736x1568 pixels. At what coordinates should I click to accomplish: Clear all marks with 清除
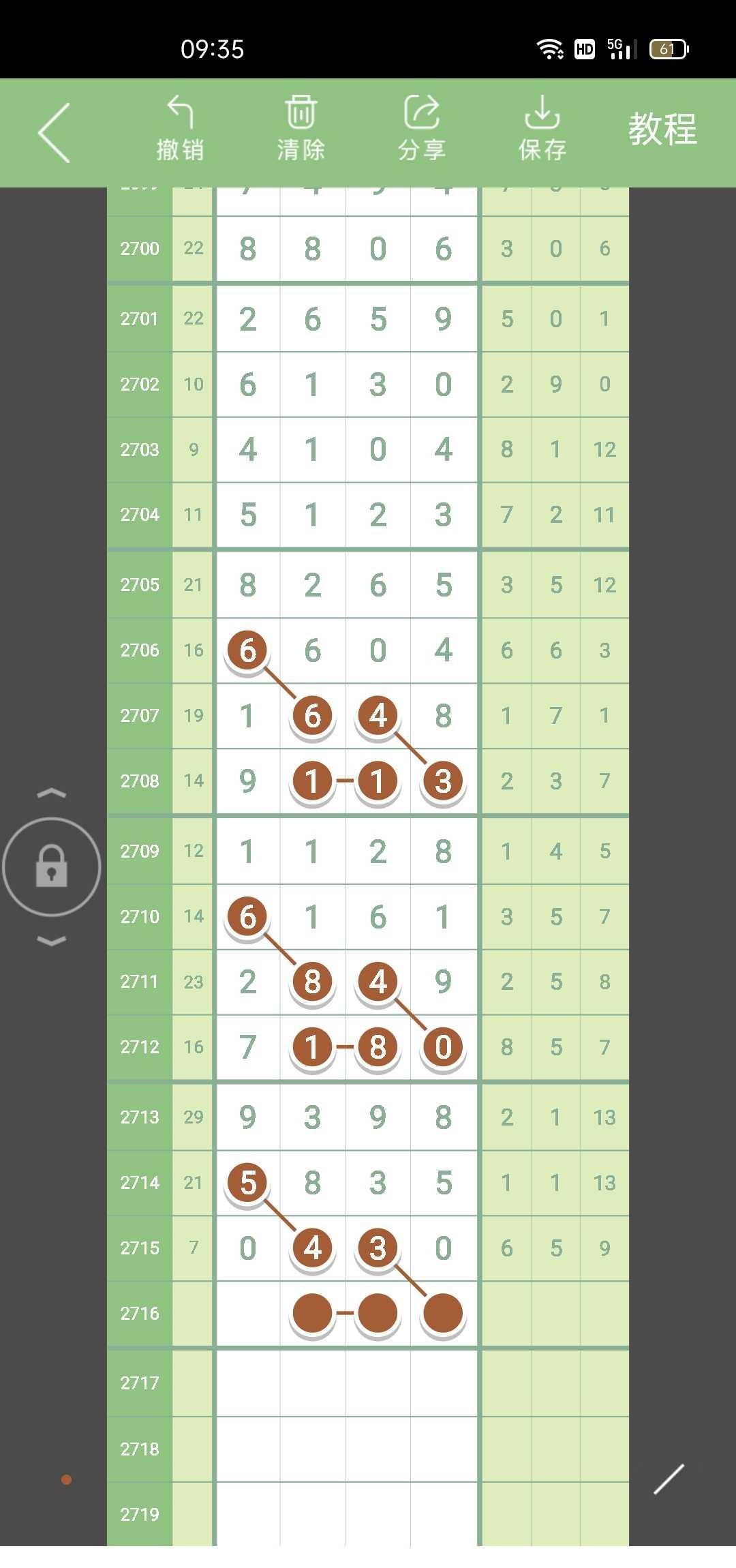pos(301,128)
